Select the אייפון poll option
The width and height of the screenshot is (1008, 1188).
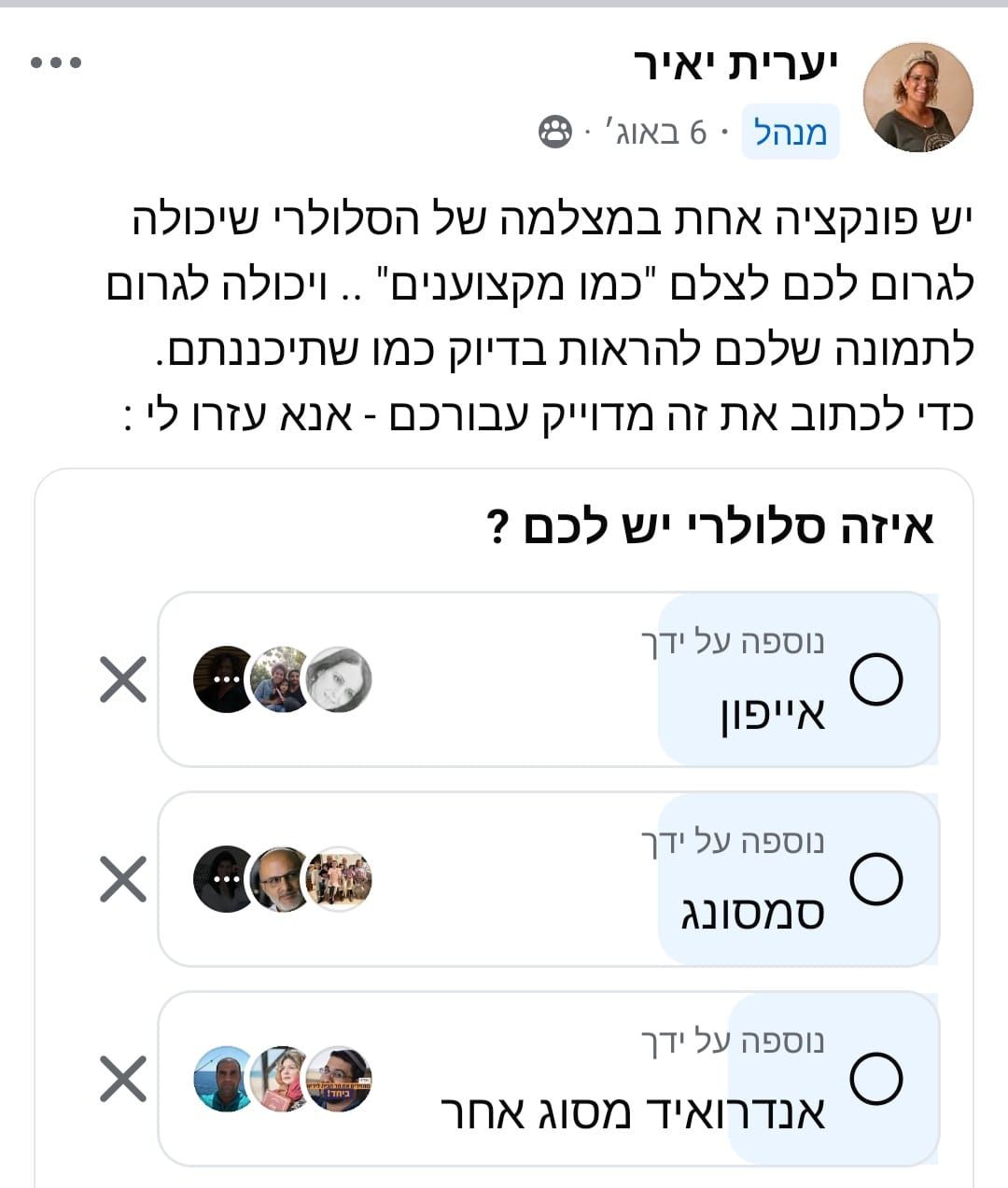[x=876, y=679]
